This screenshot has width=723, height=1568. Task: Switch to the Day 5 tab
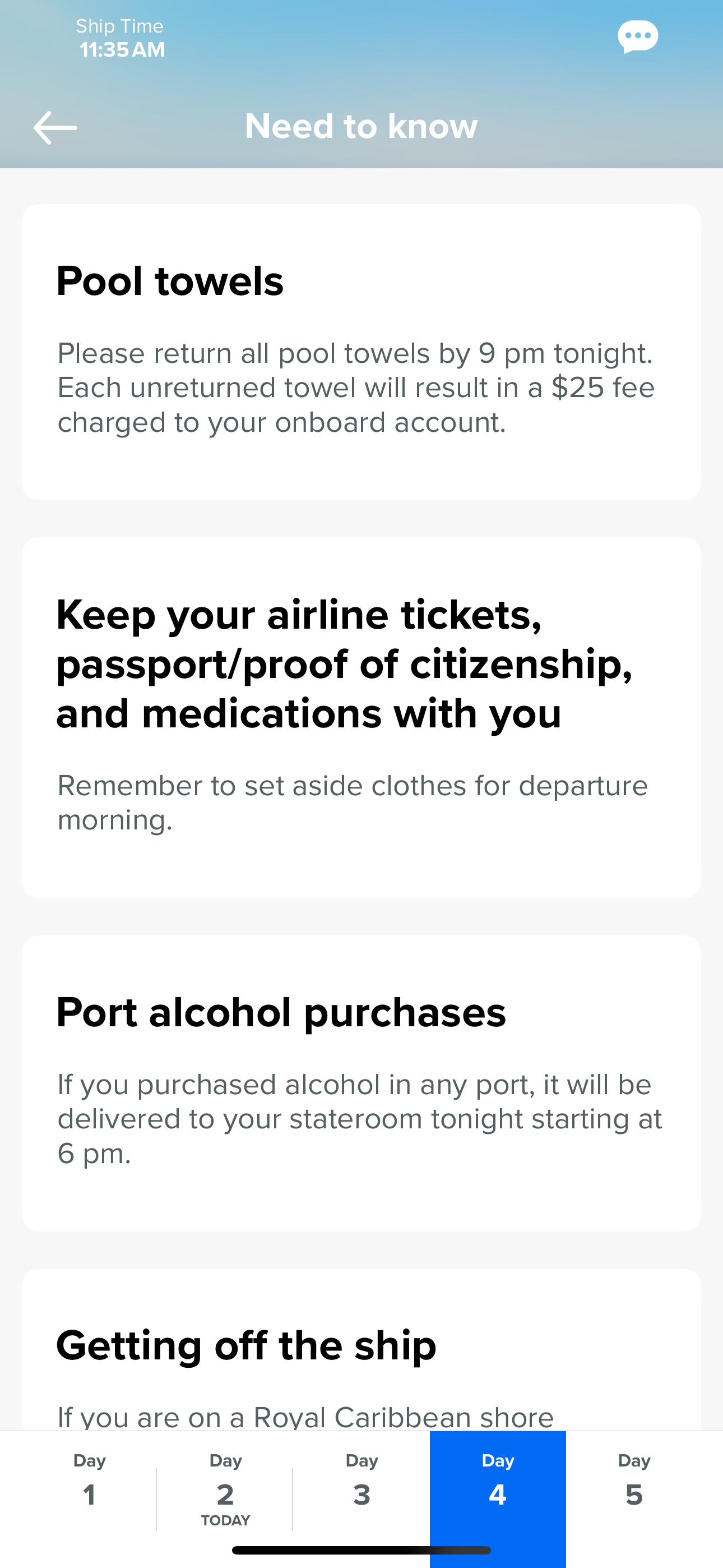click(x=633, y=1485)
